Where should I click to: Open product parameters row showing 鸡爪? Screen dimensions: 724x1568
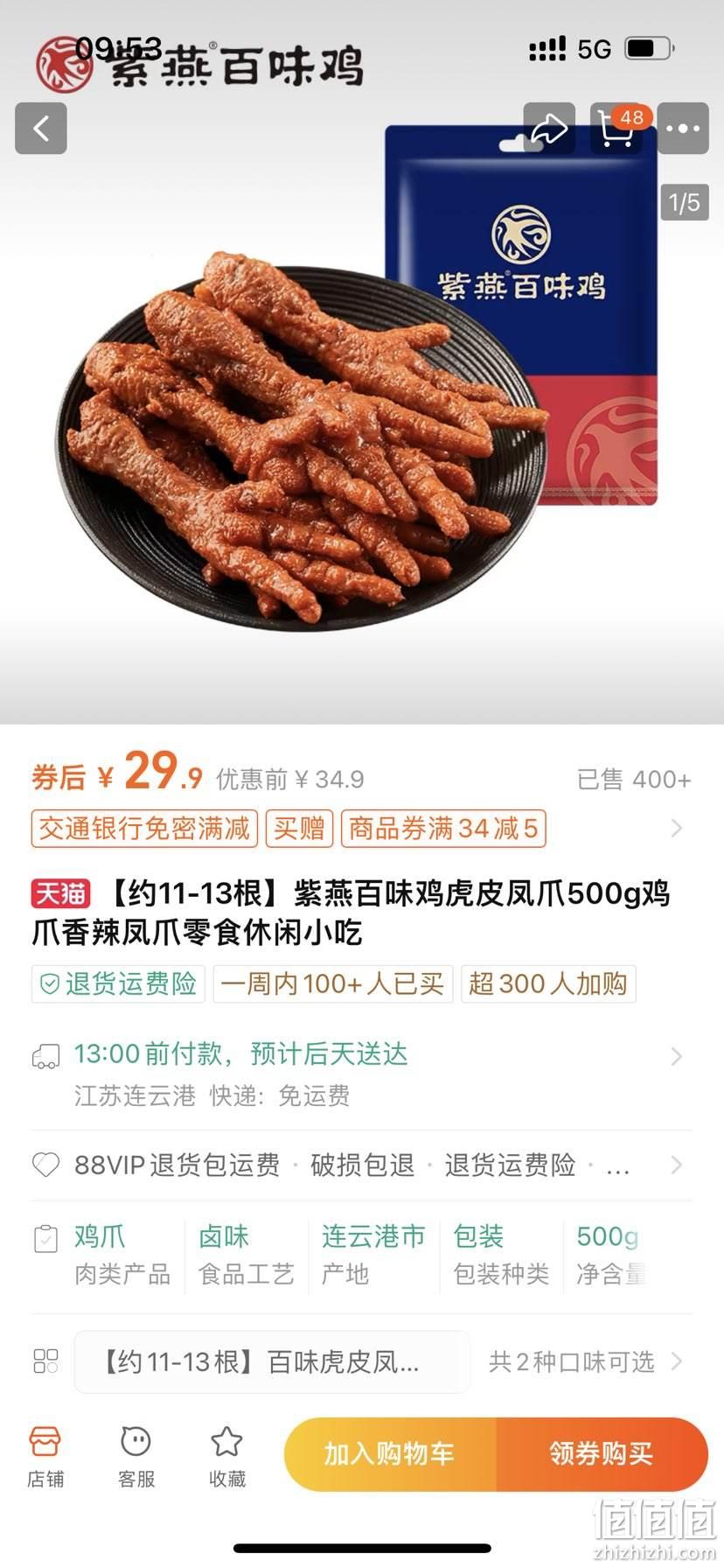tap(362, 1255)
